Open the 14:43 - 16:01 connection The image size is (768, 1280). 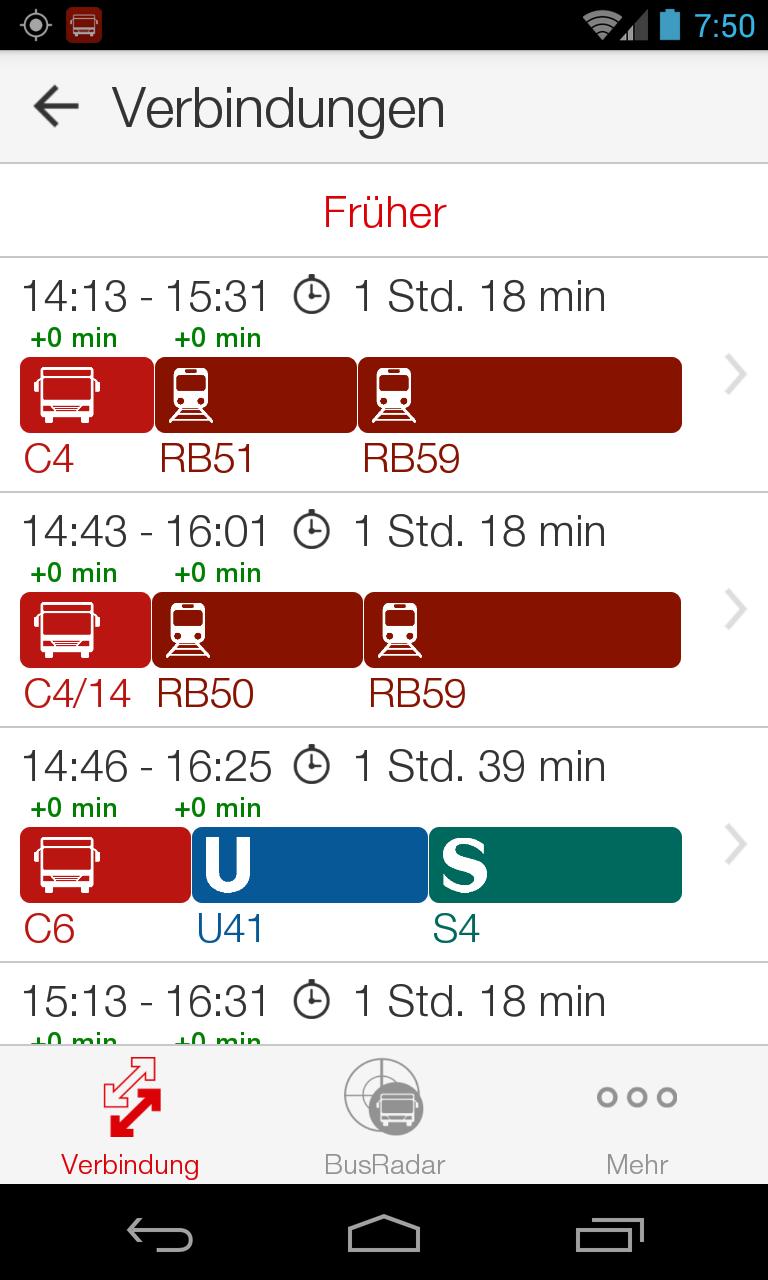(x=384, y=610)
